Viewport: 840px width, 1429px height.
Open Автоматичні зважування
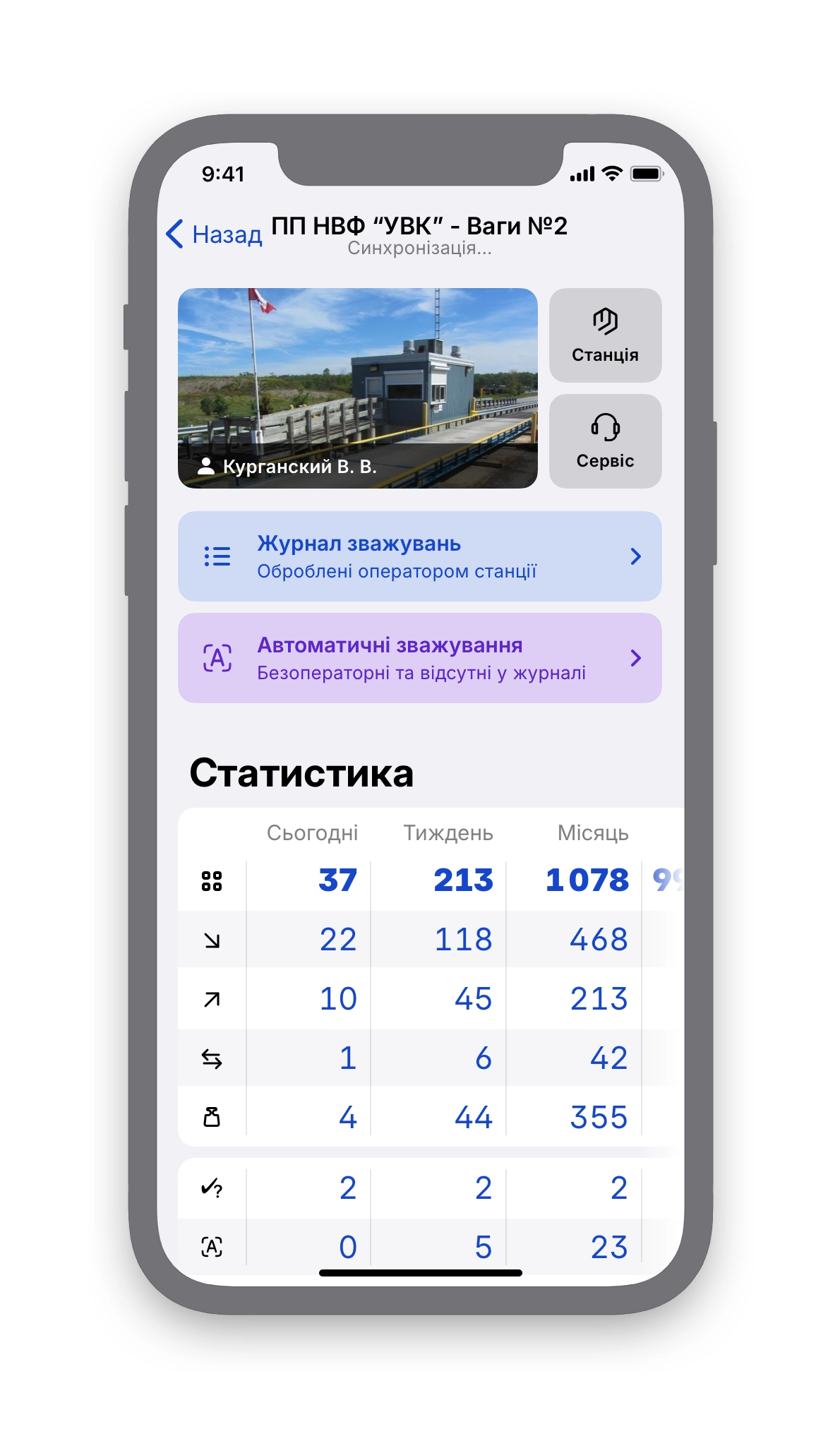pyautogui.click(x=419, y=658)
